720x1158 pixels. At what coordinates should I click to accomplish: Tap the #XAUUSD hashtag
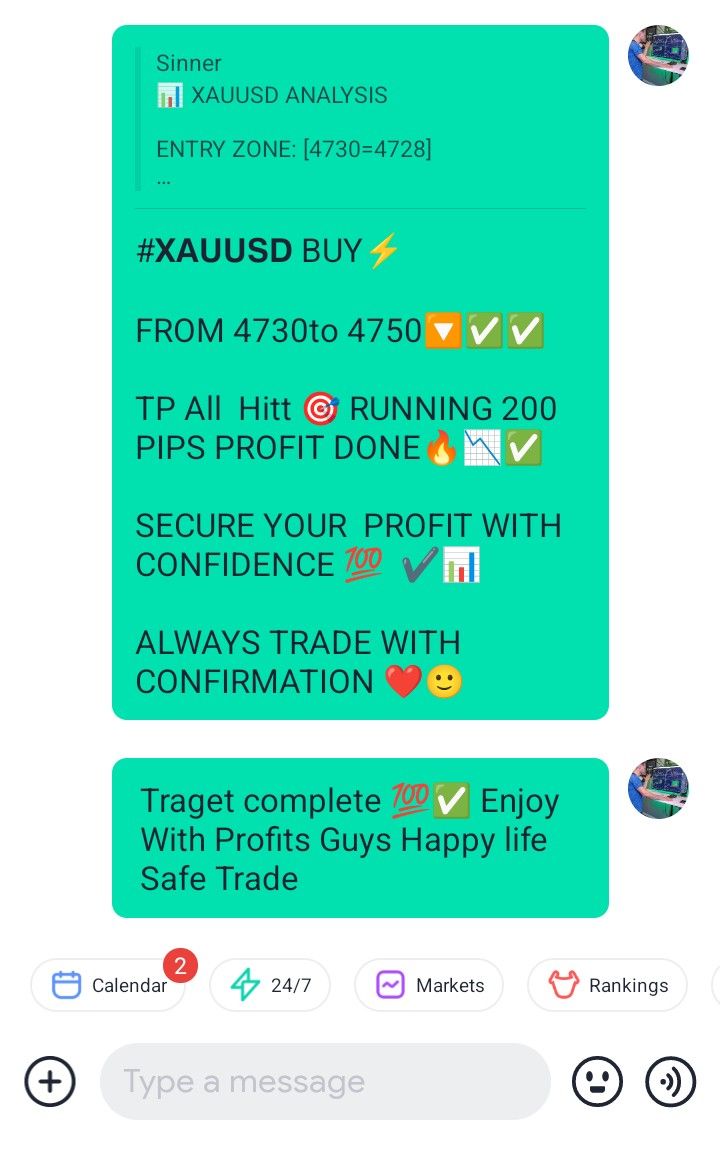click(214, 251)
